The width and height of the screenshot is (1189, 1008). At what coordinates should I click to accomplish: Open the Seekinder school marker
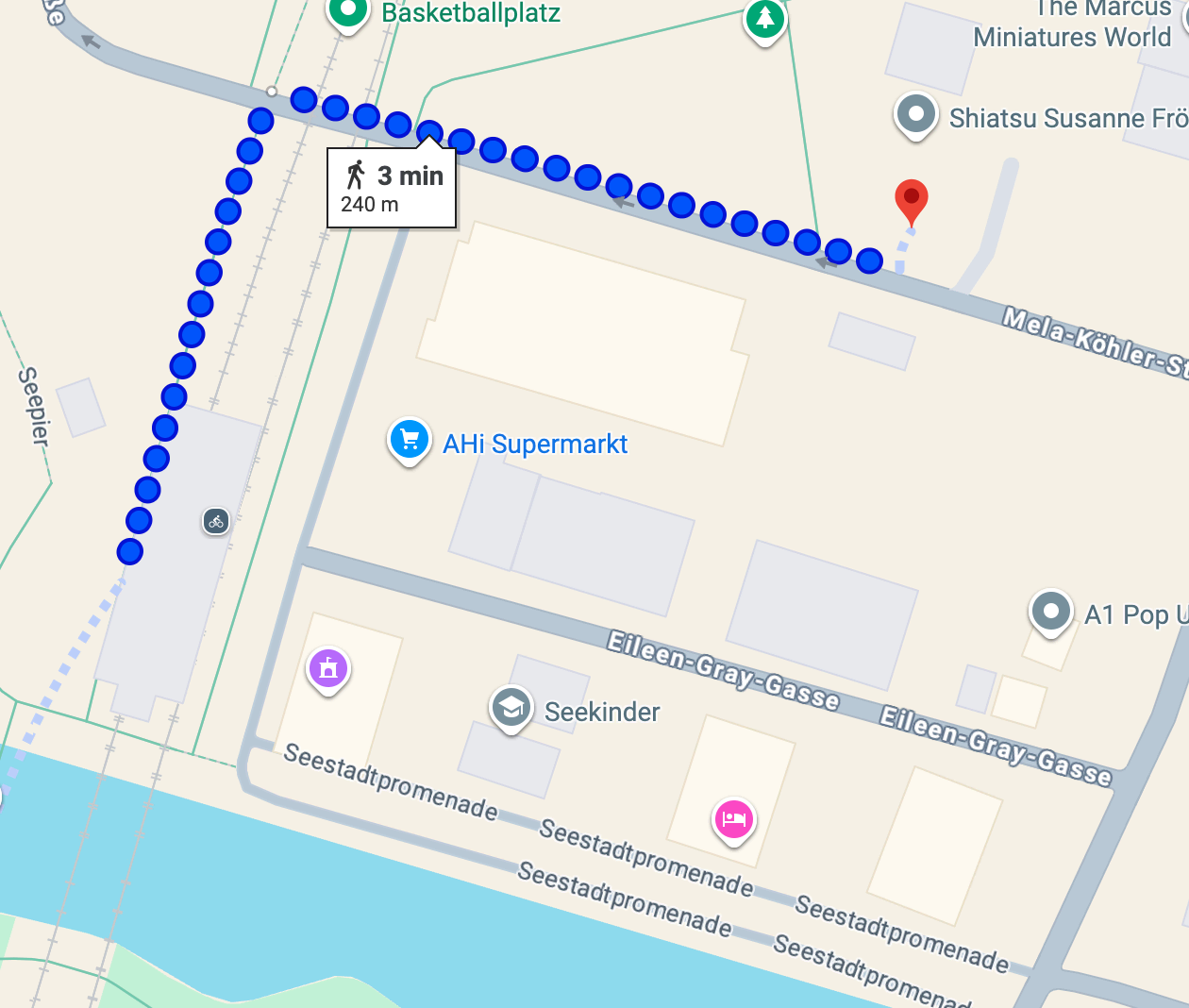pos(511,708)
